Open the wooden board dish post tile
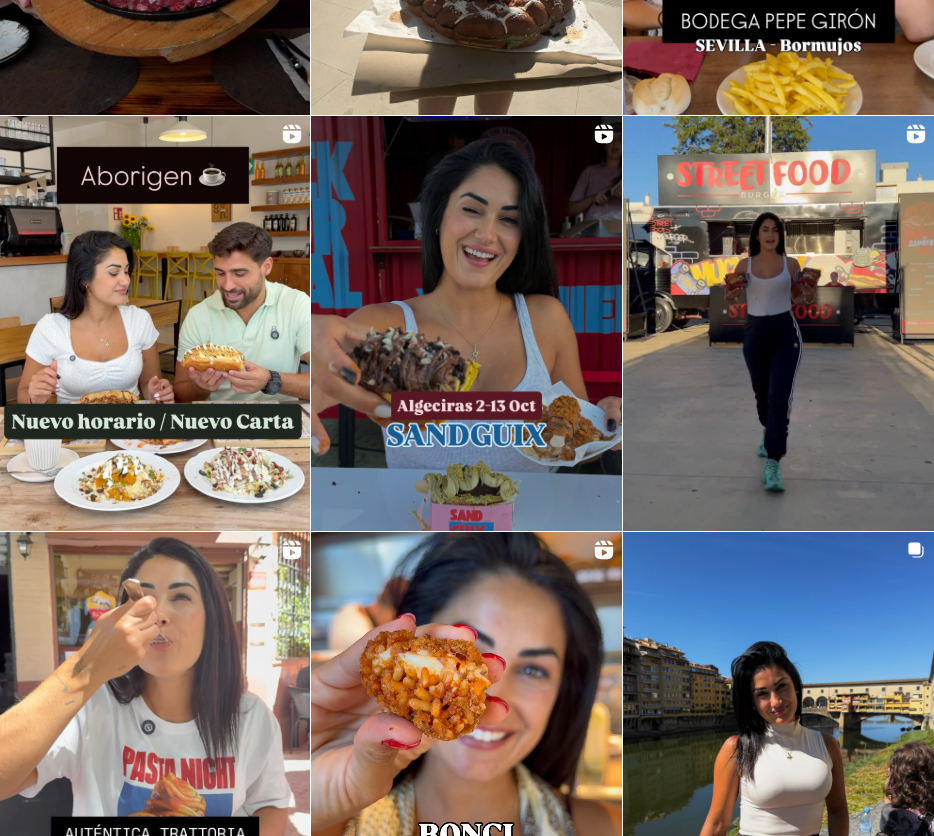This screenshot has width=934, height=836. [x=154, y=56]
